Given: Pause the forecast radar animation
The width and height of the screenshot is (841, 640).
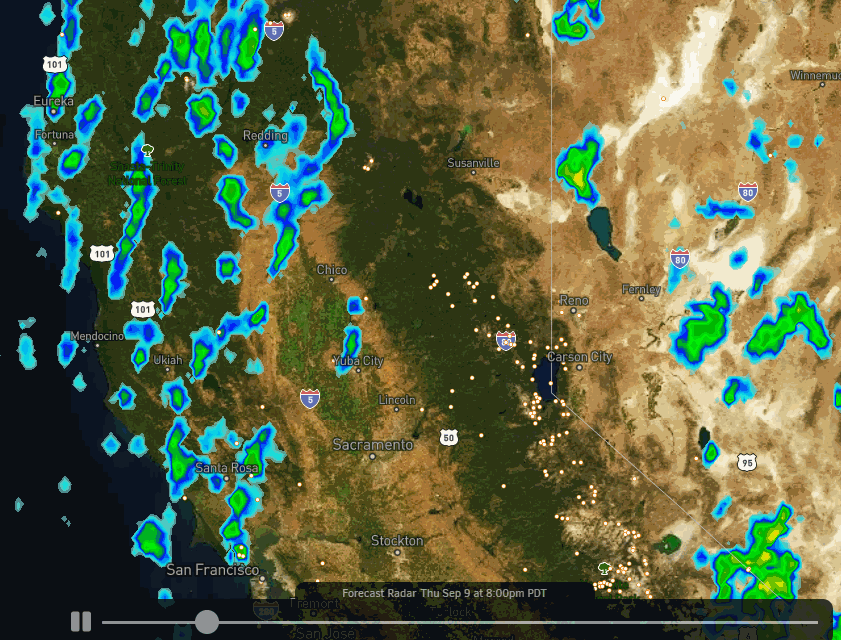Looking at the screenshot, I should tap(81, 621).
